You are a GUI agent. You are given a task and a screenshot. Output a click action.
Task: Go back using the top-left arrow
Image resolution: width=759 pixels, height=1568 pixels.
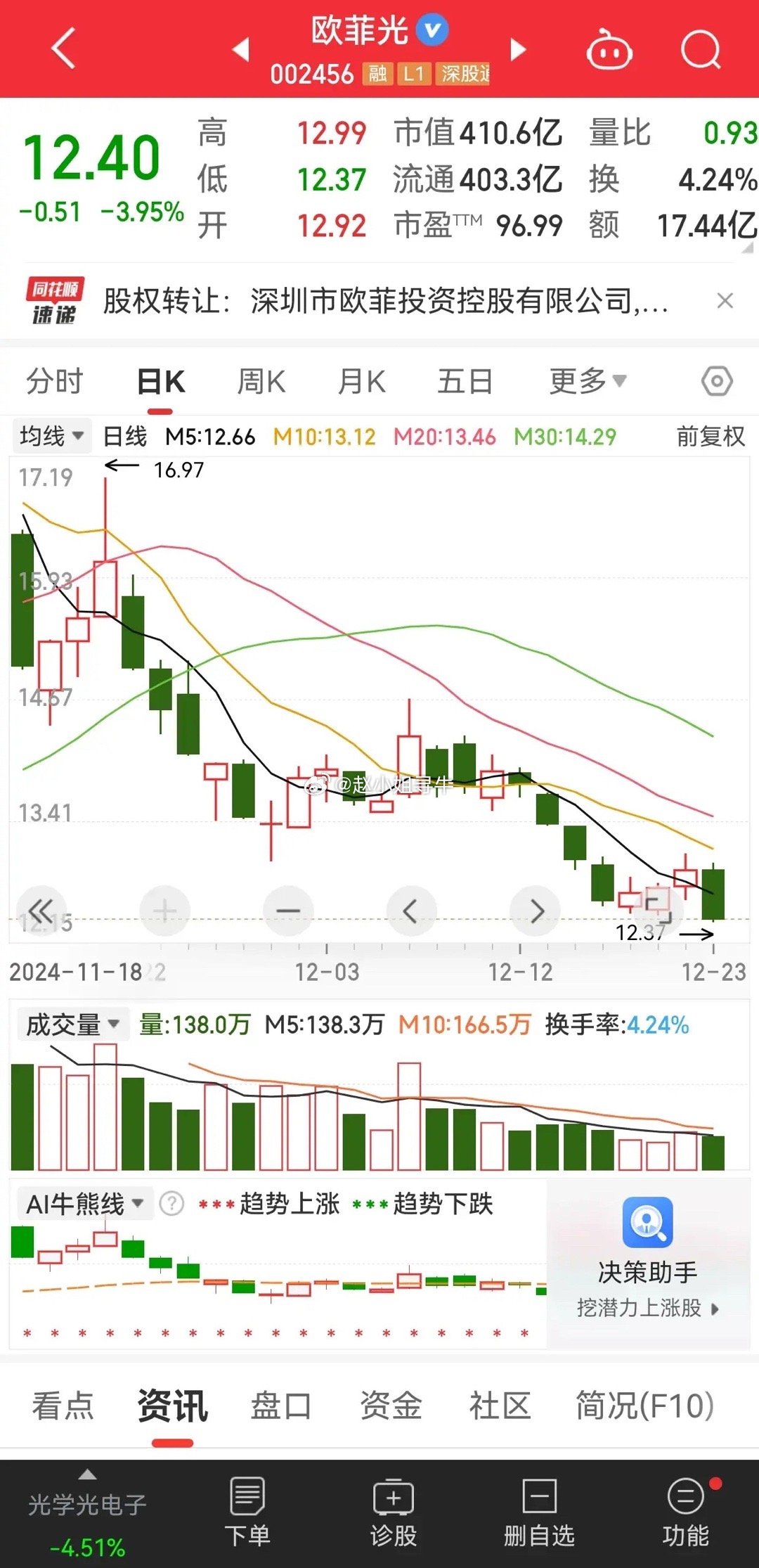tap(63, 49)
